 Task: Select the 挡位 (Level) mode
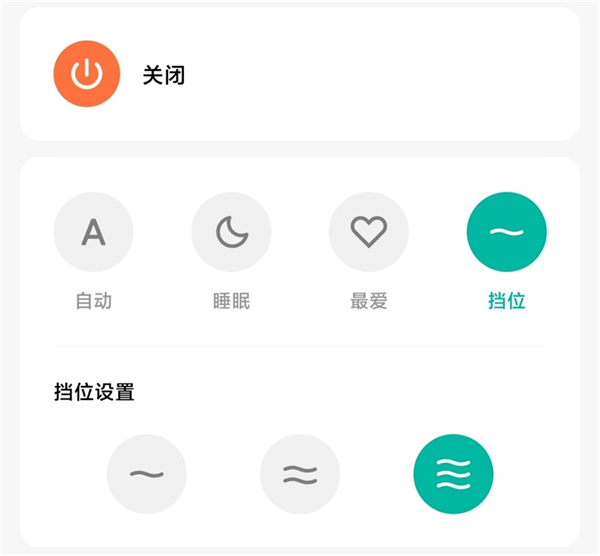506,232
